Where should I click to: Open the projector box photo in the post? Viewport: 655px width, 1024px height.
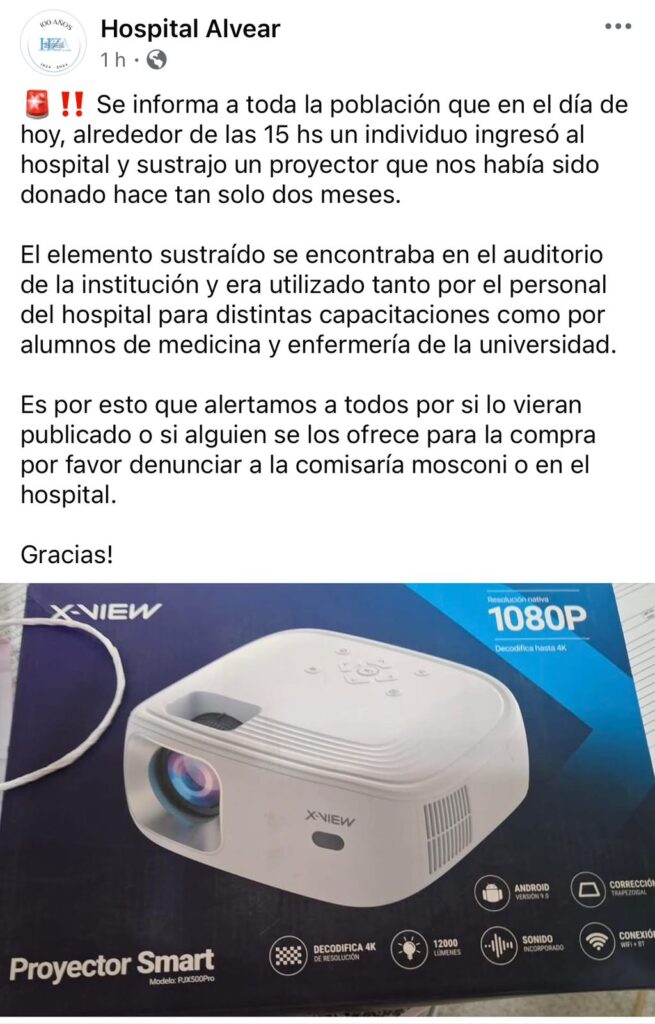[x=327, y=798]
